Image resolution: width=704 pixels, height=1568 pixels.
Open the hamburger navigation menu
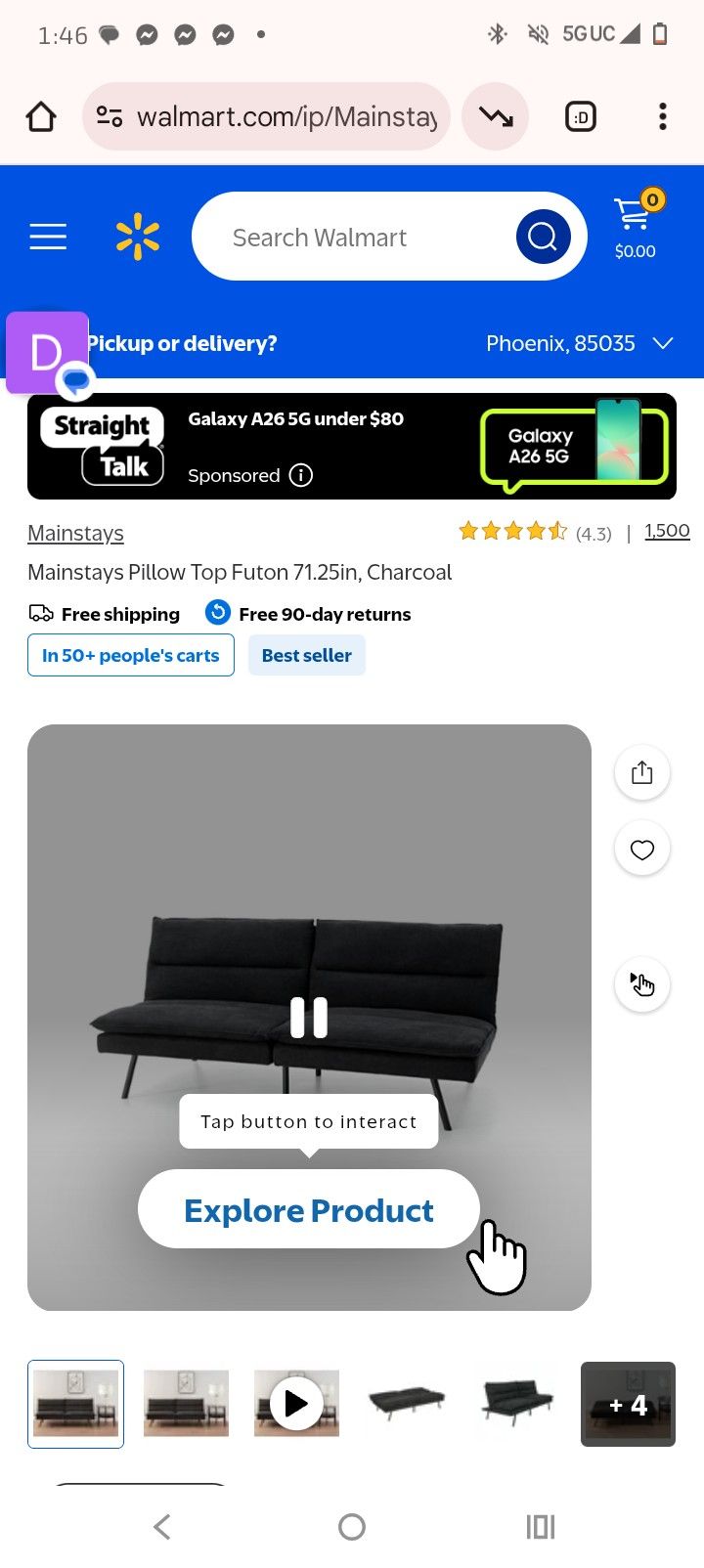coord(48,236)
